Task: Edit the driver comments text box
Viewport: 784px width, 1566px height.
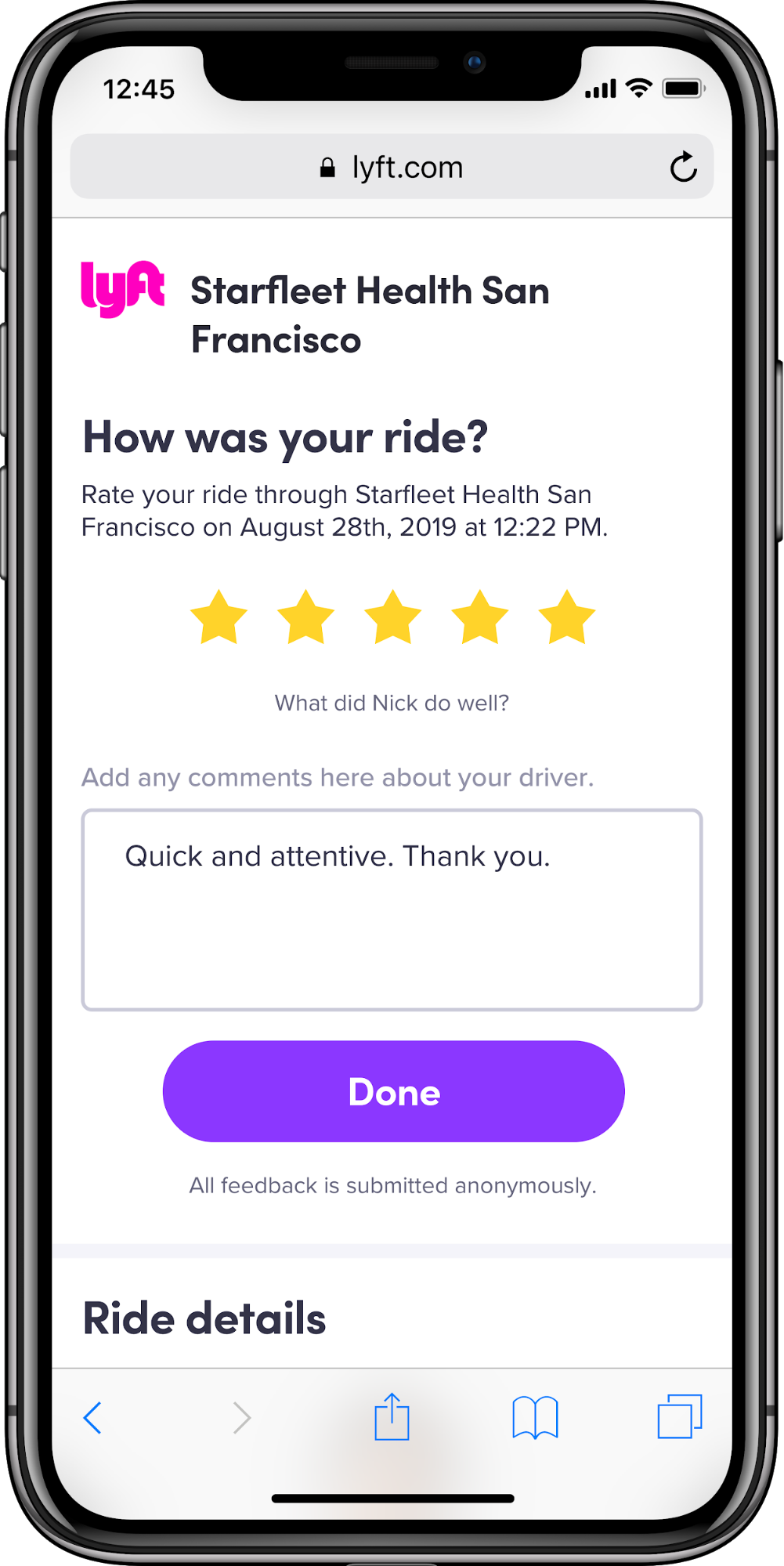Action: click(392, 910)
